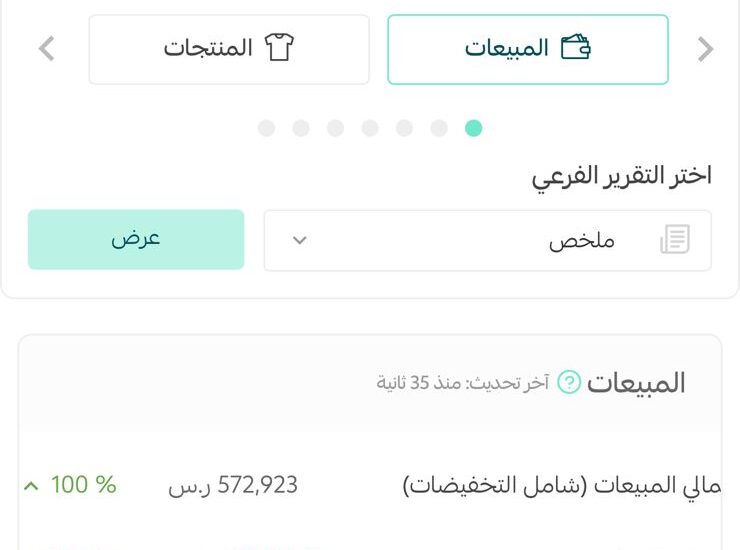
Task: Go to the next report tabs arrow
Action: coord(46,49)
